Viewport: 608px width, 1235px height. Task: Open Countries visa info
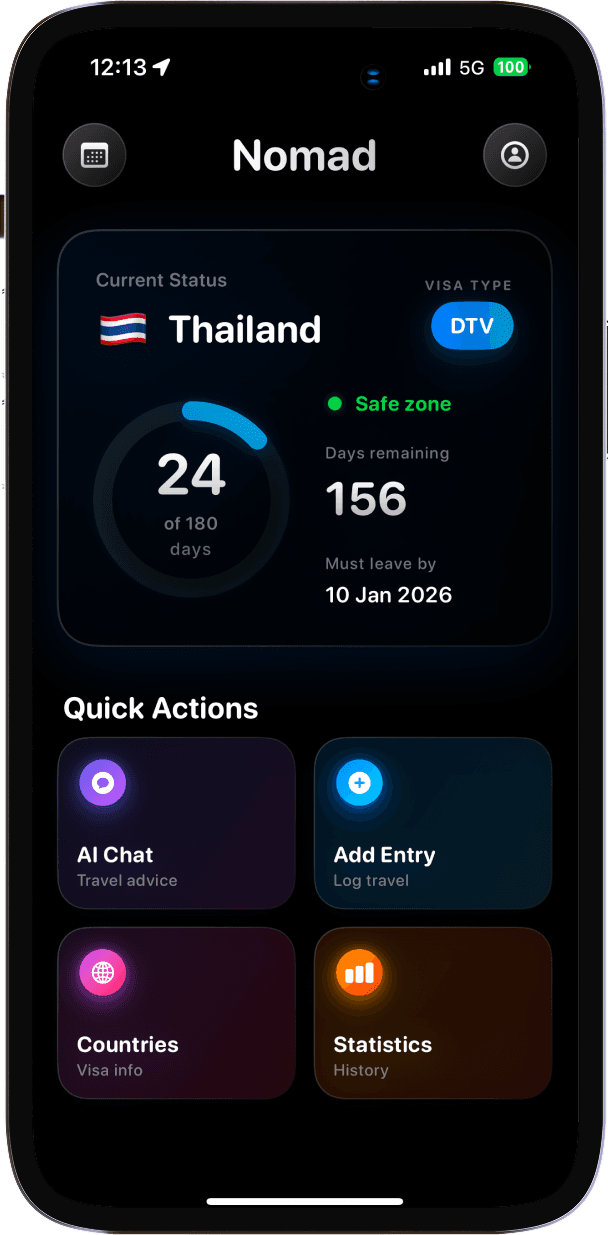(x=176, y=1012)
